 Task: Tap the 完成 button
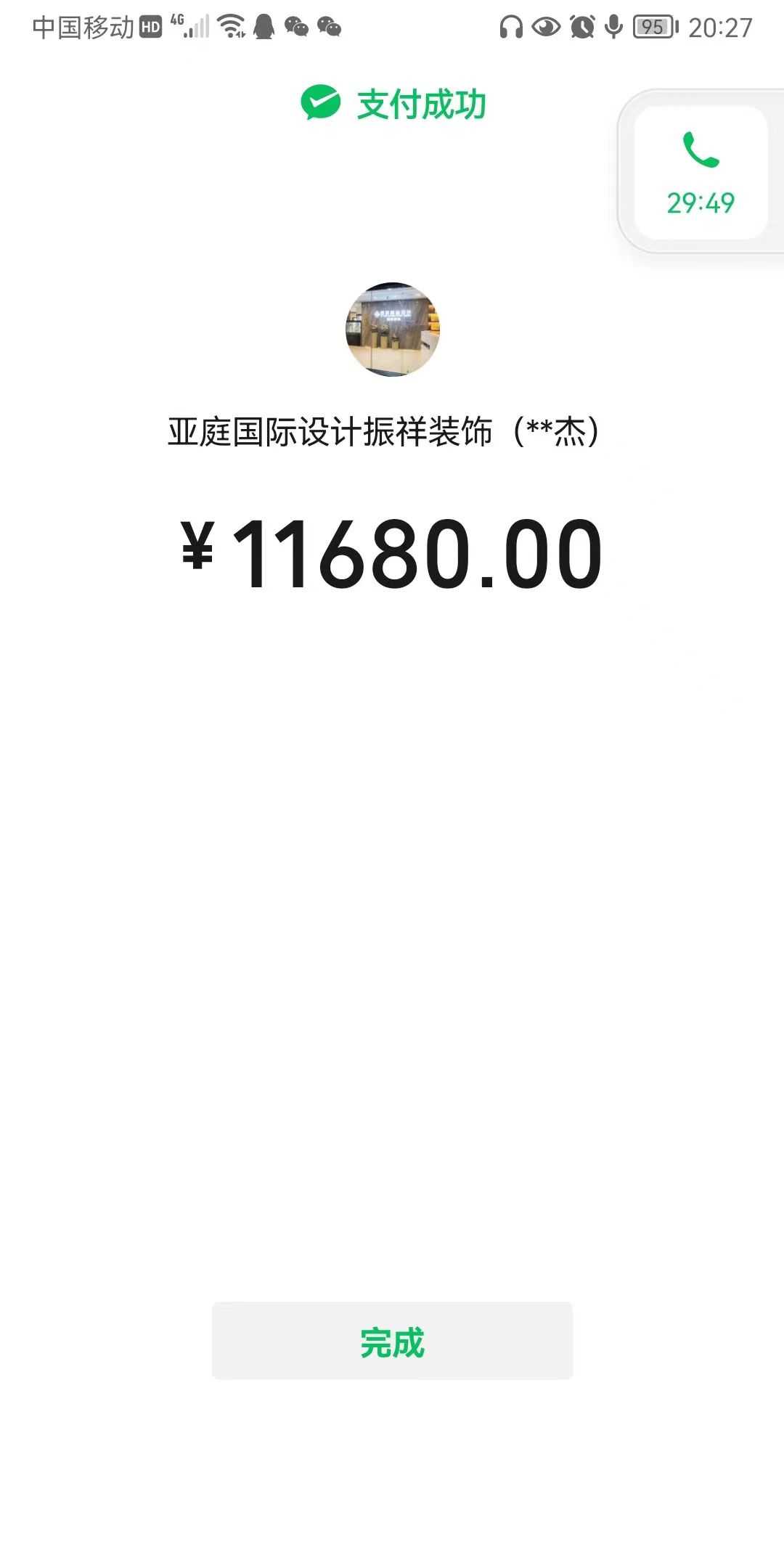click(x=392, y=1342)
